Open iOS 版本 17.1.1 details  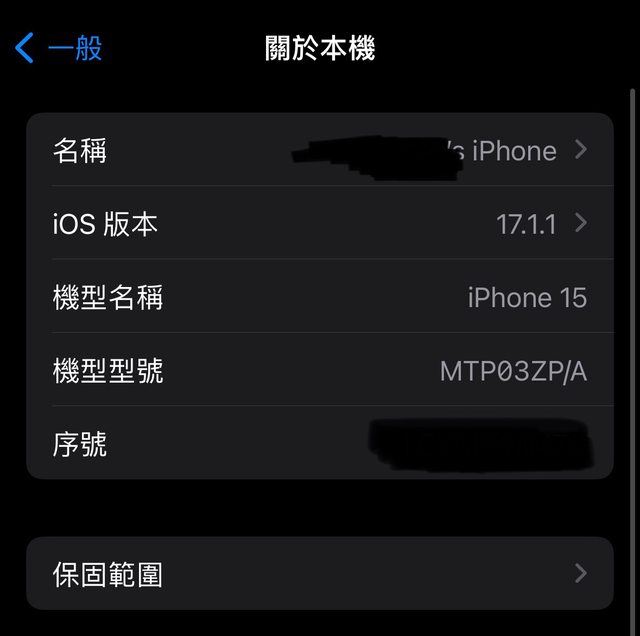click(x=320, y=224)
